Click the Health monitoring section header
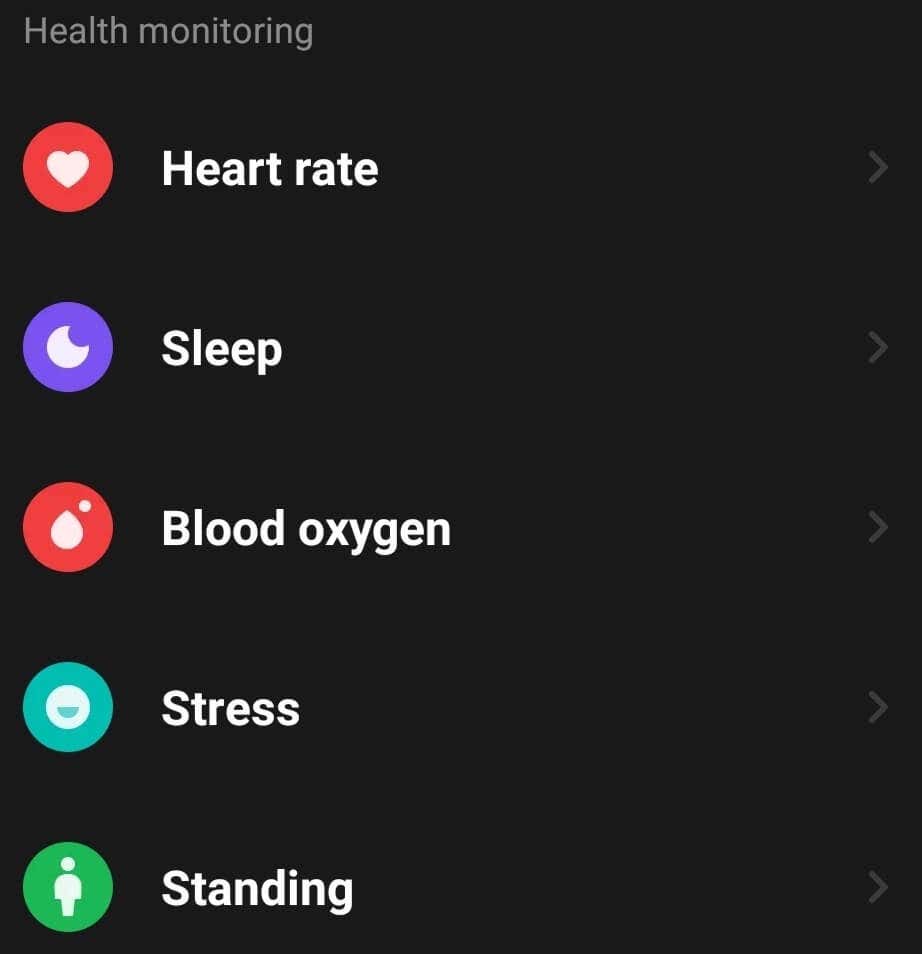Screen dimensions: 922x954 [x=170, y=30]
